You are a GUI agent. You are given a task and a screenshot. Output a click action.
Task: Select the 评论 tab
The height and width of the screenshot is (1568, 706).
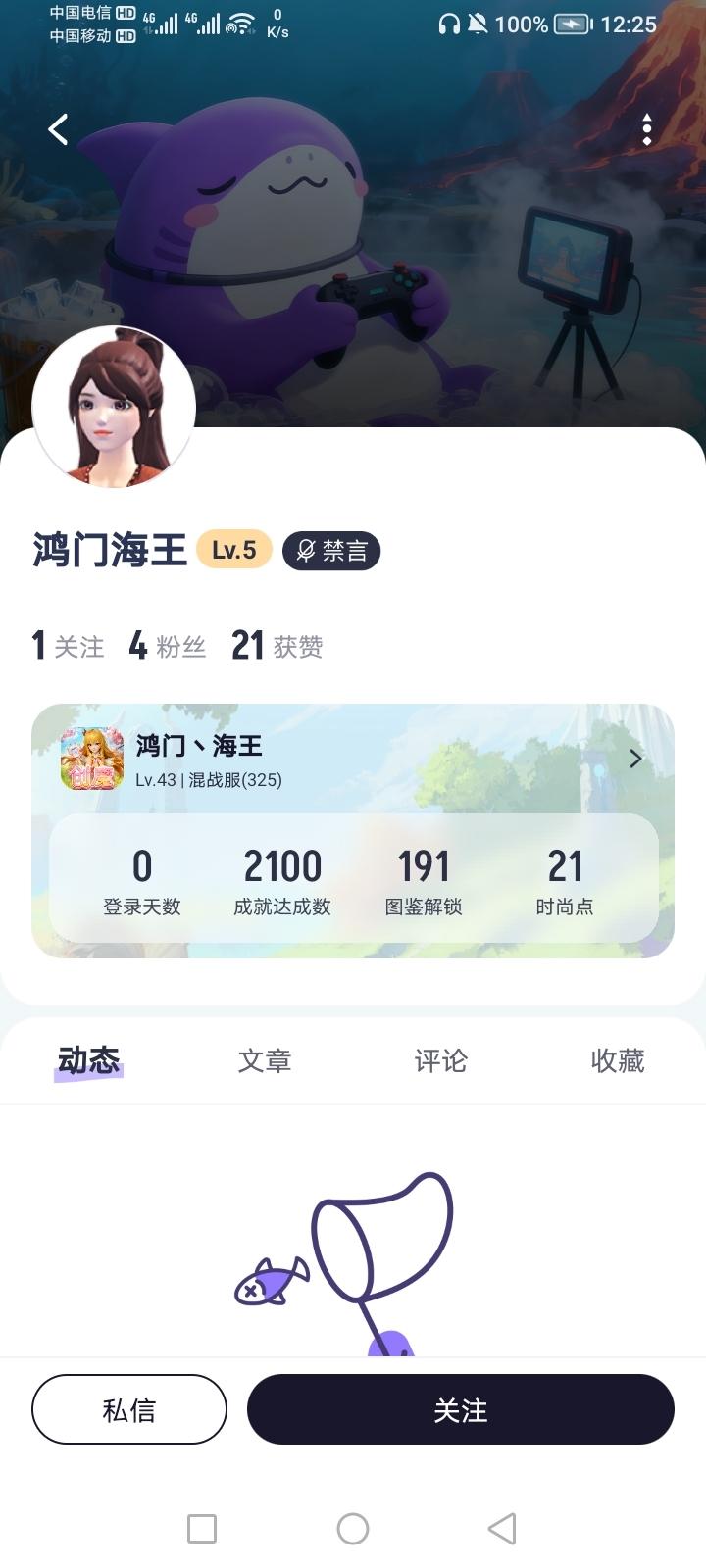pos(441,1060)
